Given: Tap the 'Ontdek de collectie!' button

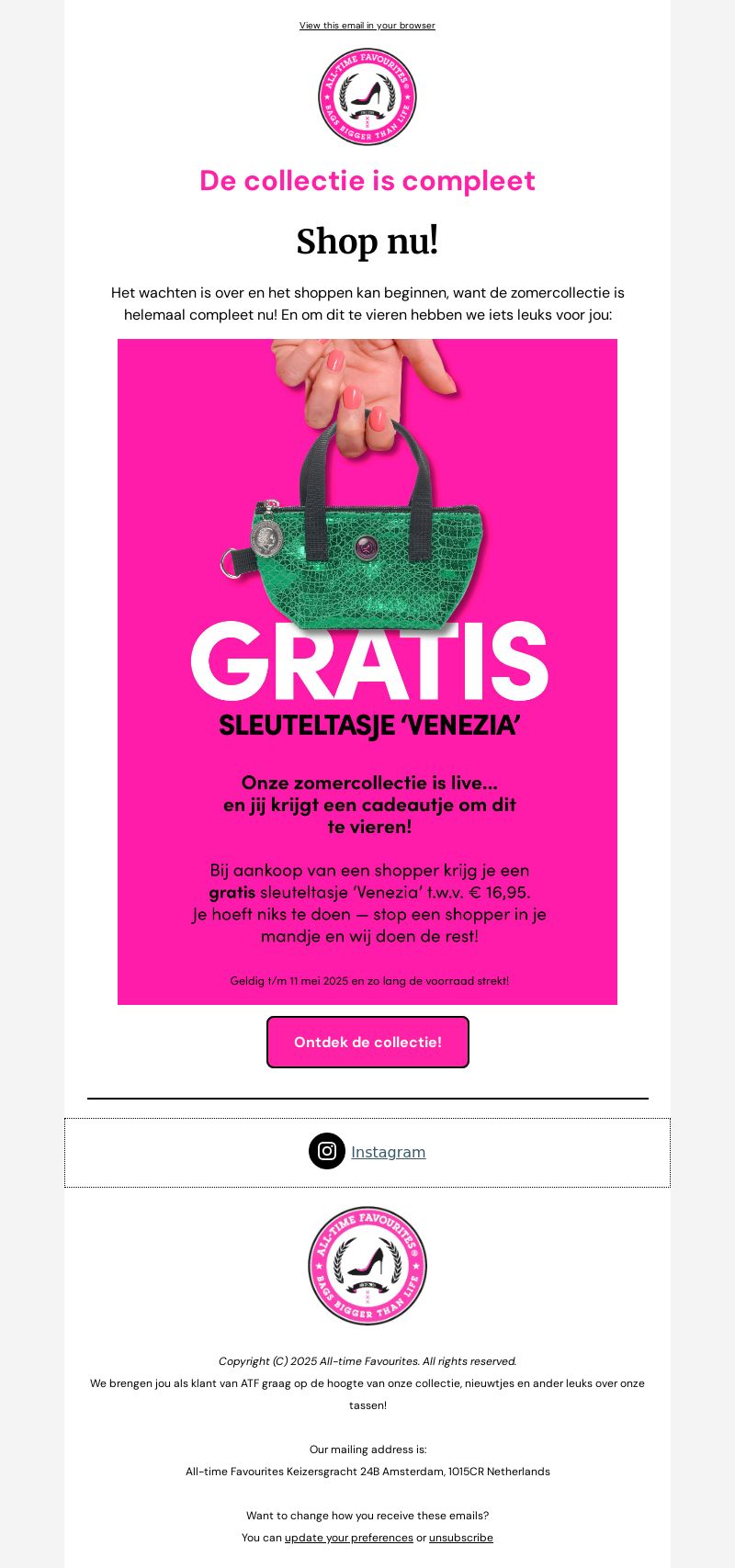Looking at the screenshot, I should point(367,1043).
